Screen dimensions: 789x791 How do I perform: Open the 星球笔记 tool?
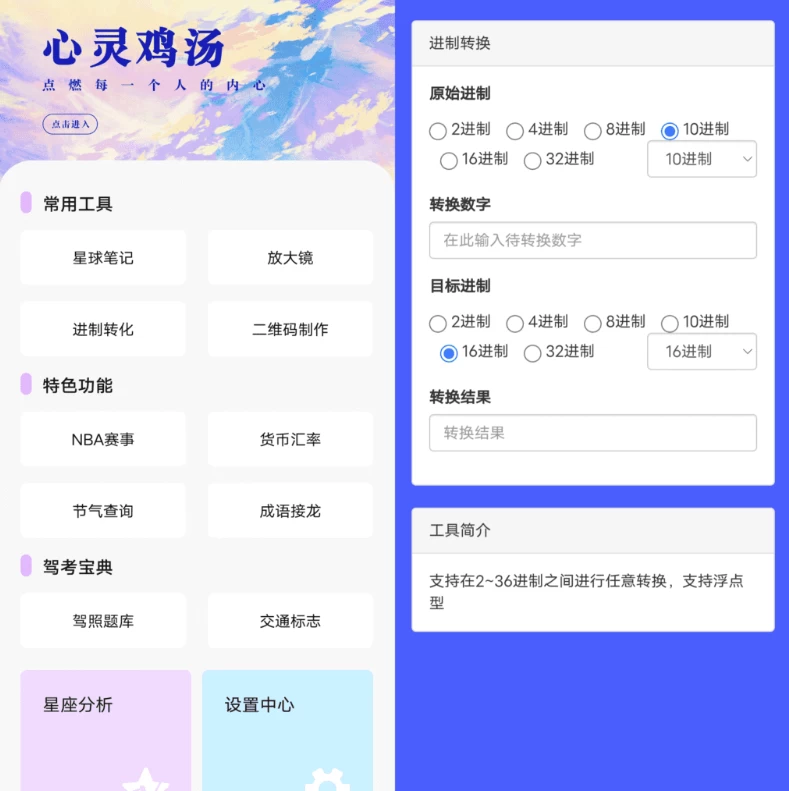103,258
